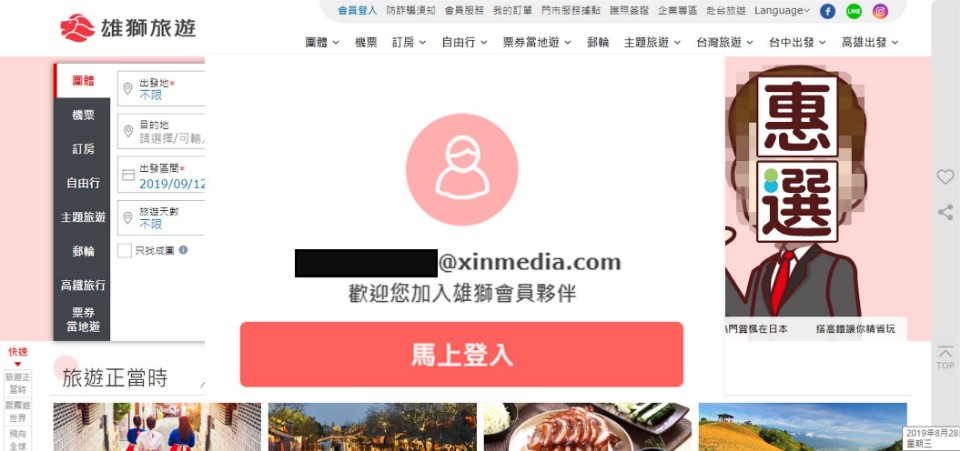Tap the share icon on right sidebar

(x=945, y=212)
